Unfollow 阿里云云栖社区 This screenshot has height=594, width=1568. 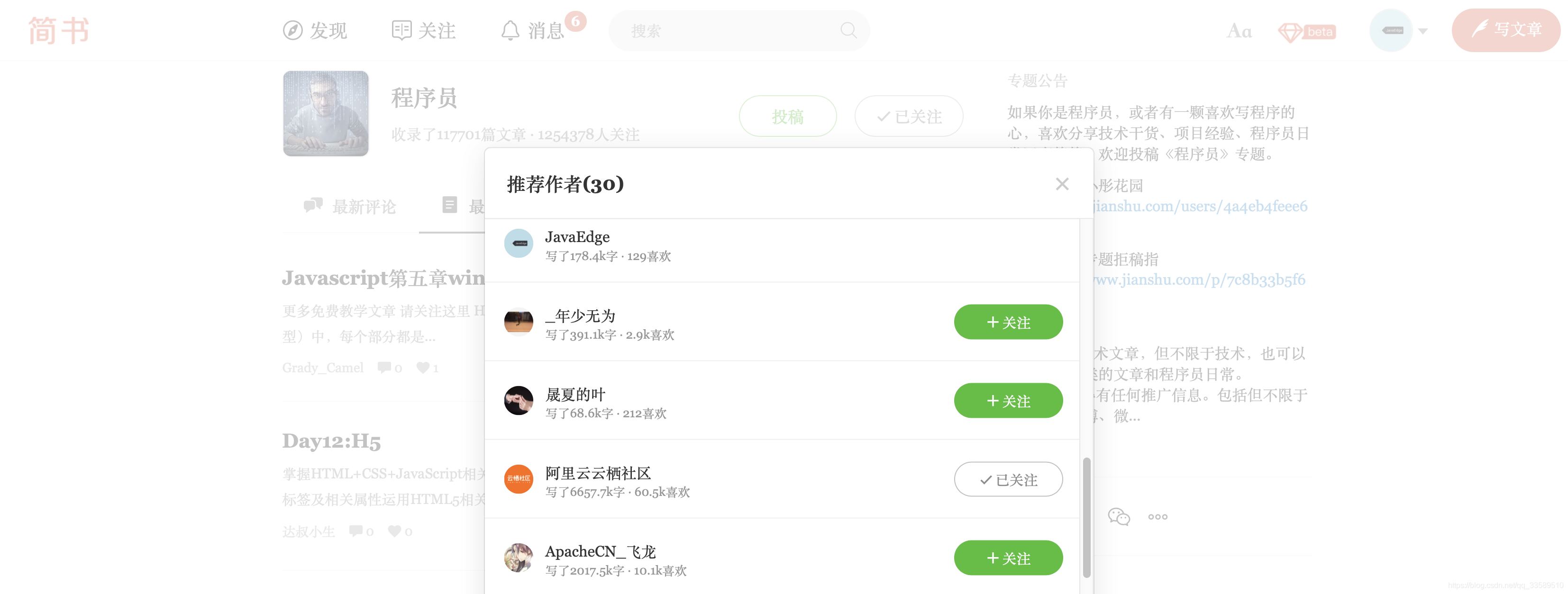(x=1008, y=480)
